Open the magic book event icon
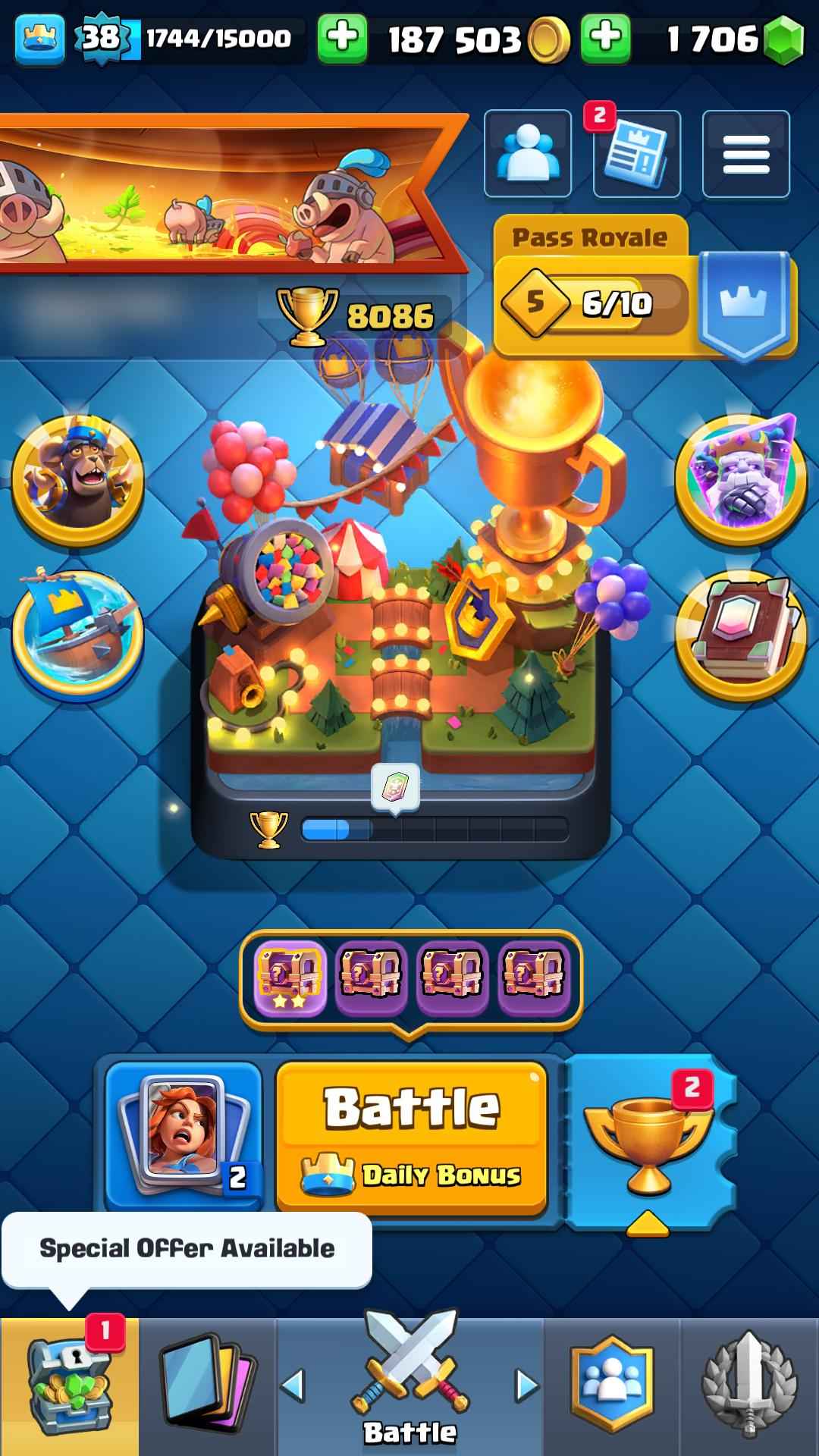 [740, 635]
